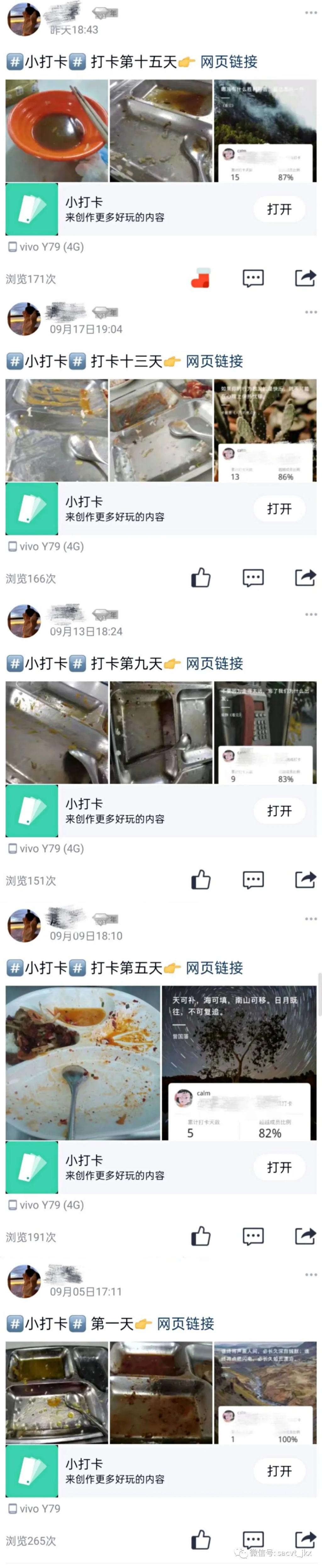Open the 打开 button on the 打卡第十五天 post
This screenshot has height=1568, width=322.
[x=279, y=209]
